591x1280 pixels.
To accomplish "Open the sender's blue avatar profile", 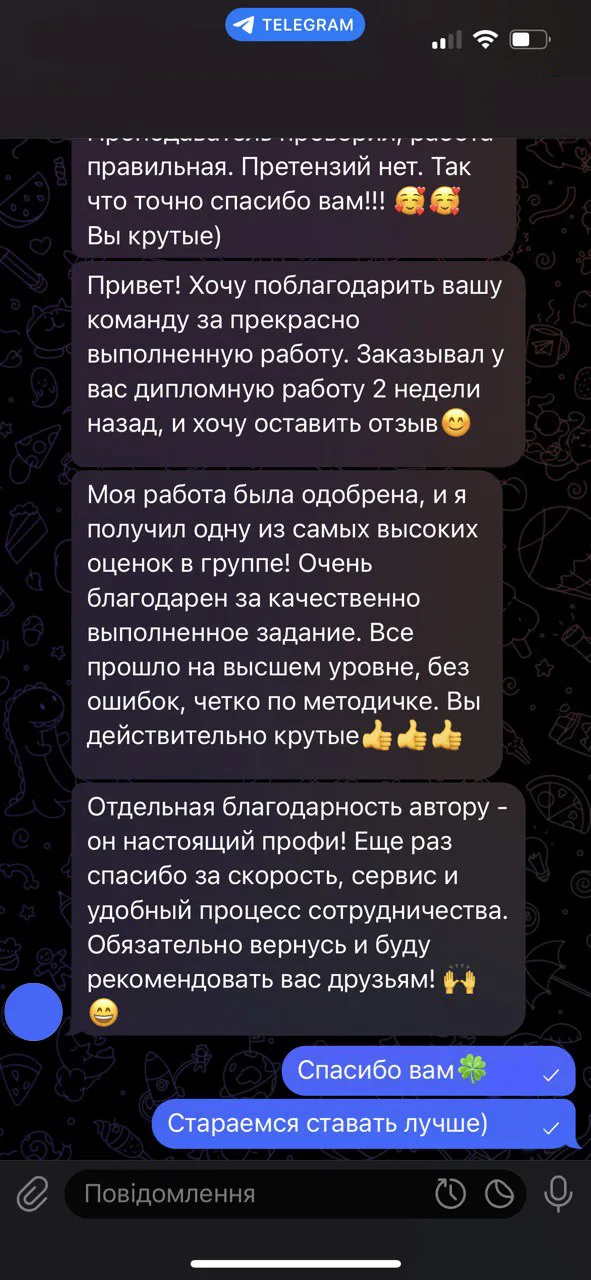I will click(34, 1011).
